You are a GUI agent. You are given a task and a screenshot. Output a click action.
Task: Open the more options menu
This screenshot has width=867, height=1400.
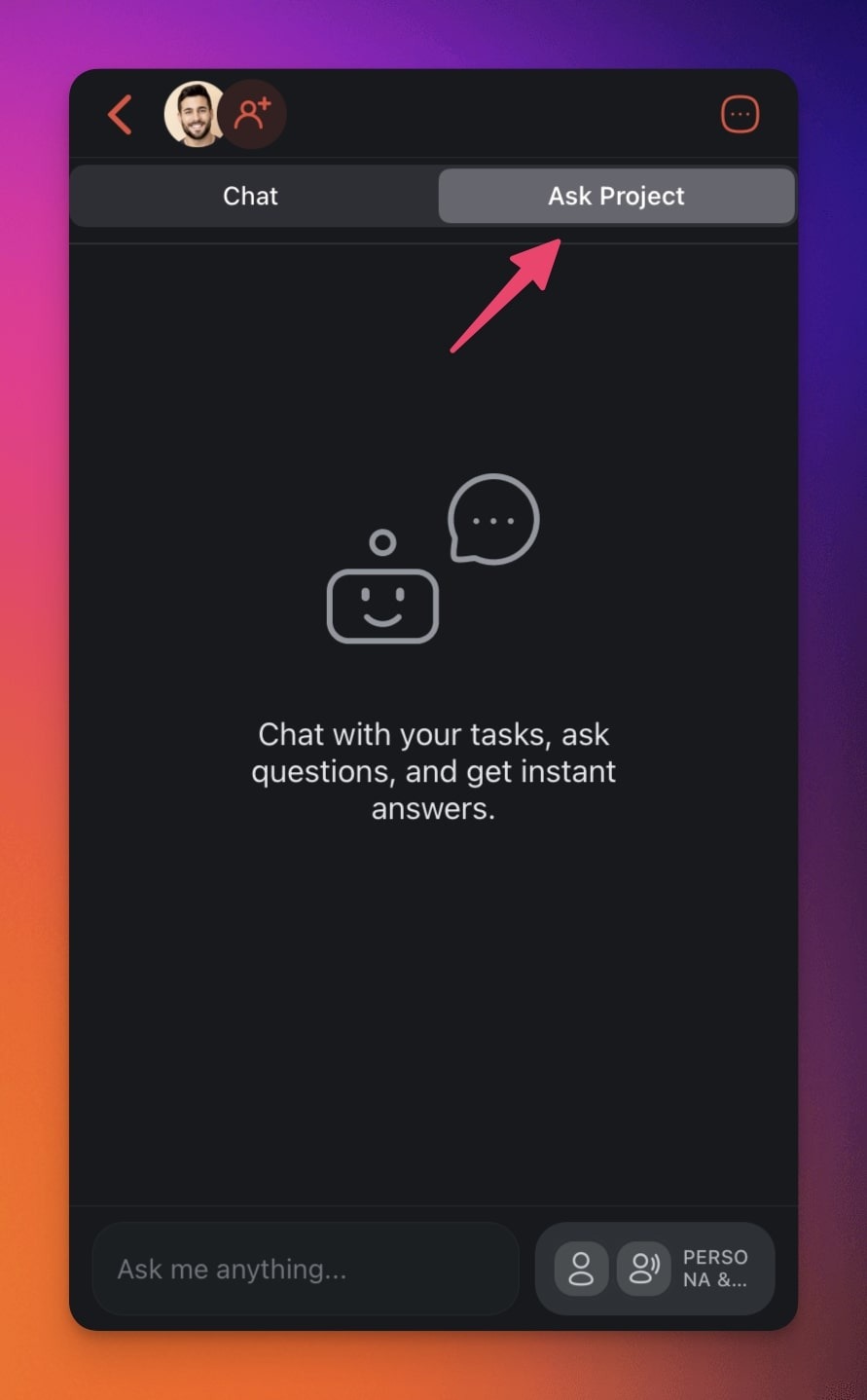click(x=740, y=115)
